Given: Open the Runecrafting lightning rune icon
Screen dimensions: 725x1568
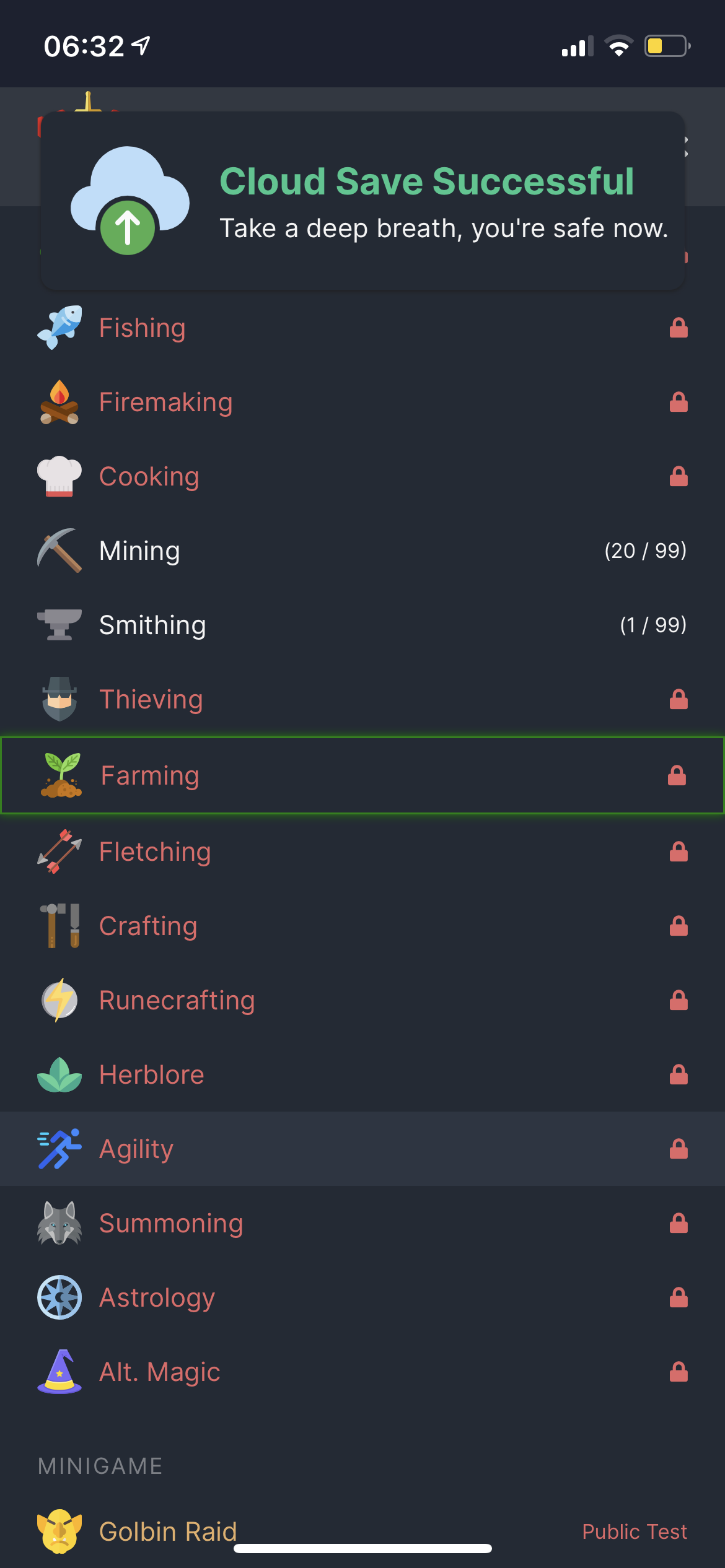Looking at the screenshot, I should click(60, 1000).
